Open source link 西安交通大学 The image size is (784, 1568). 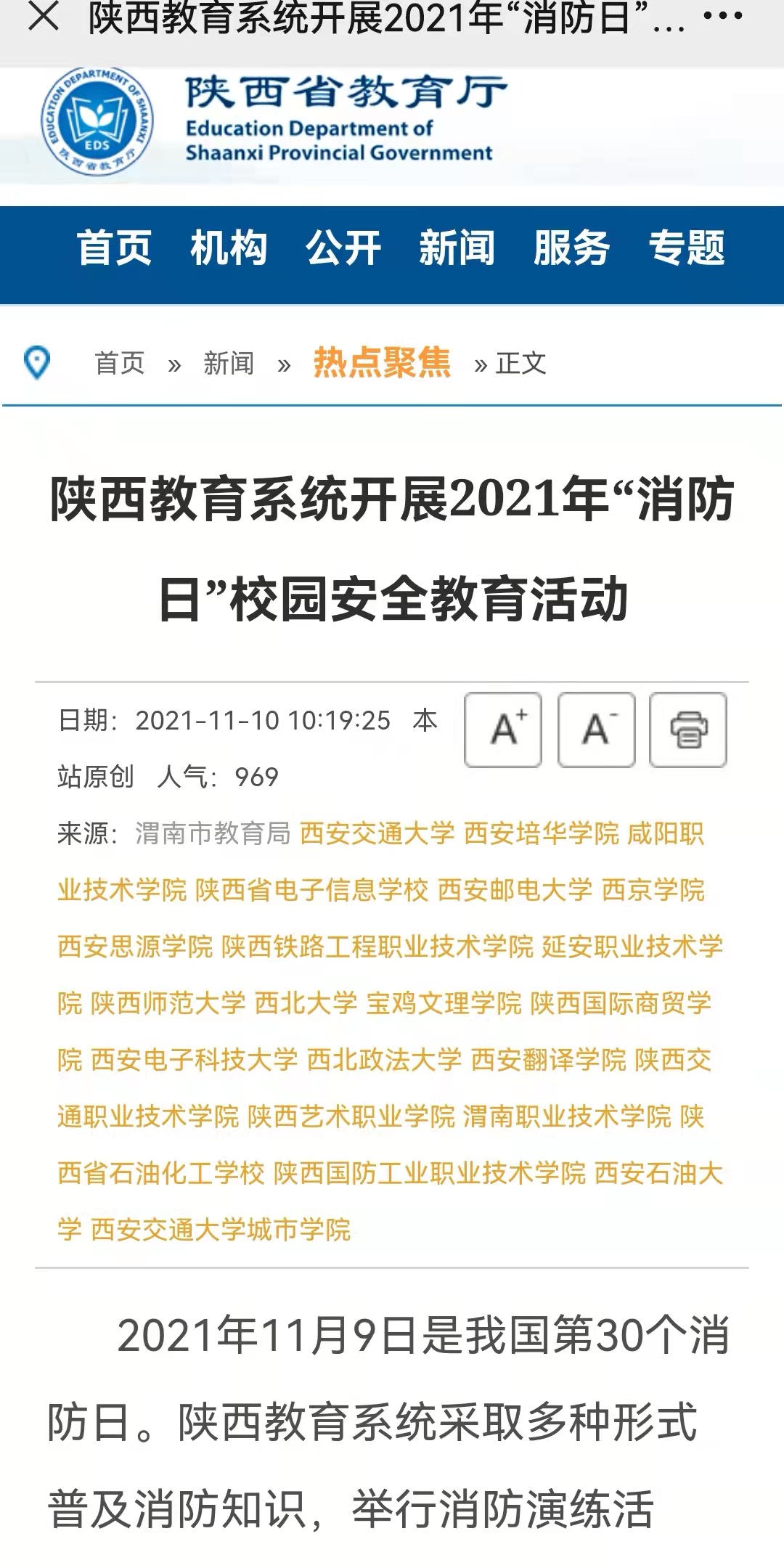(377, 833)
